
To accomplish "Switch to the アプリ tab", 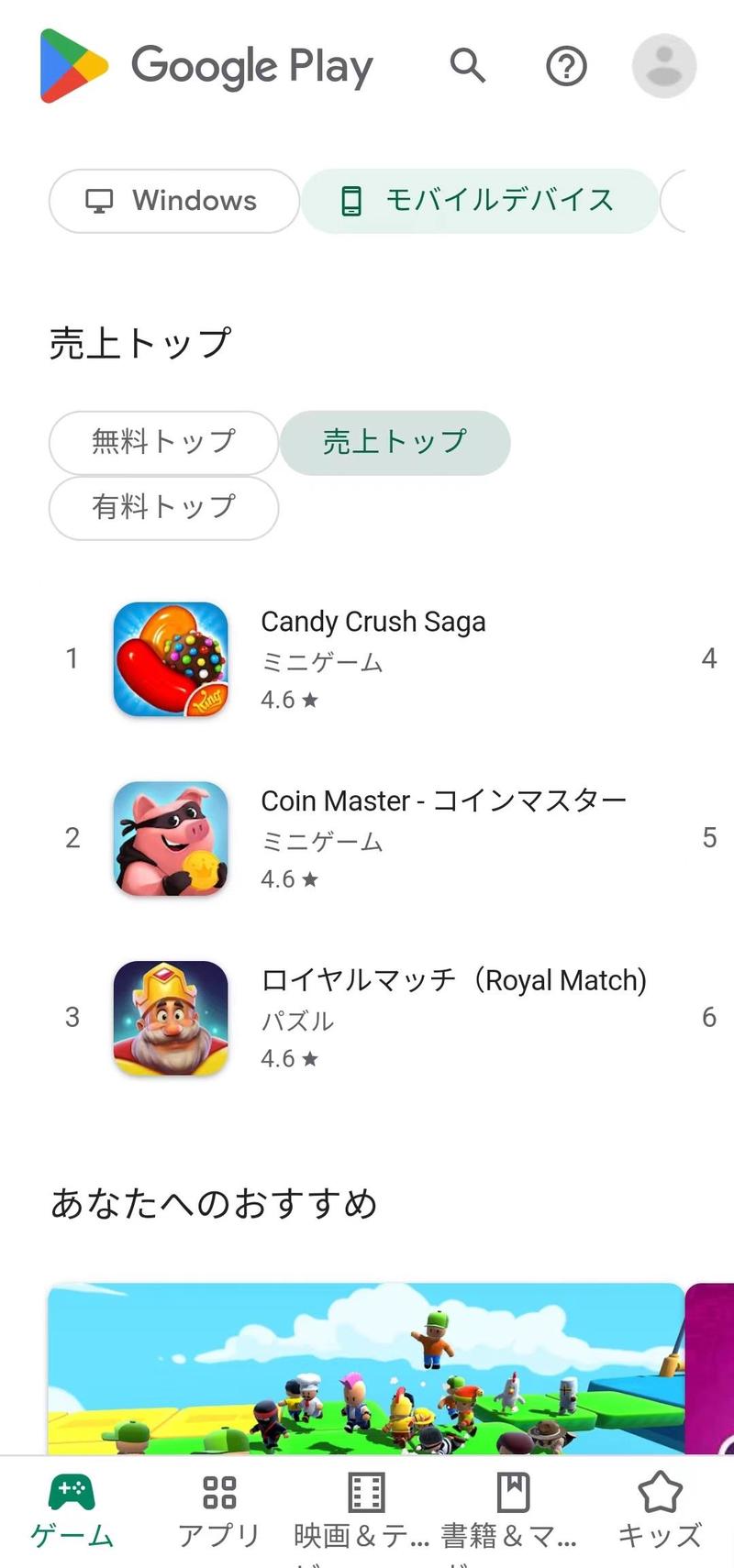I will [x=218, y=1508].
